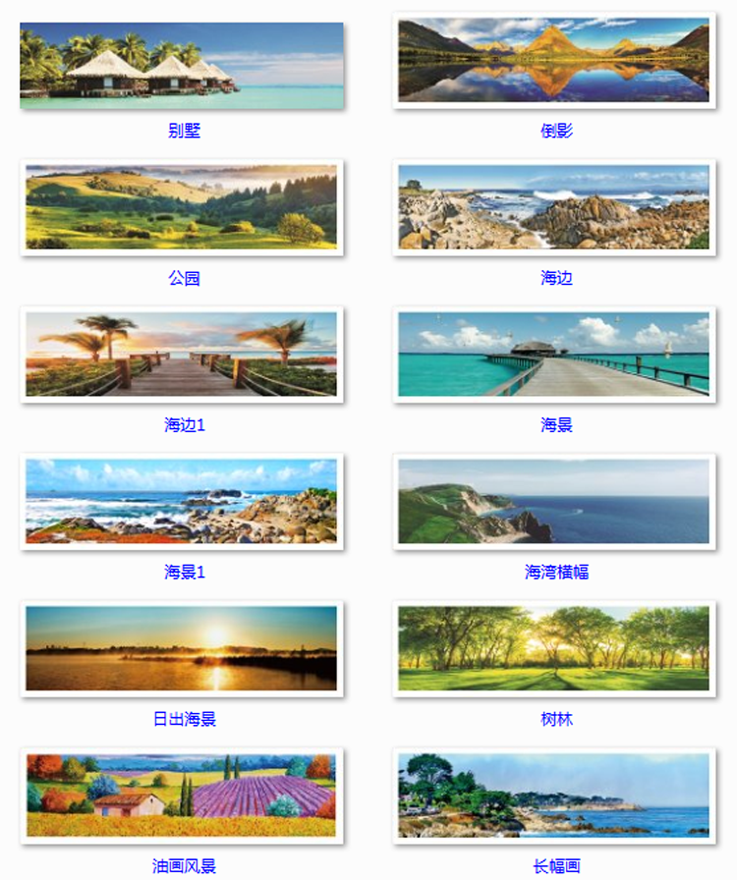Open the 别墅 panorama thumbnail
The width and height of the screenshot is (737, 880).
click(181, 66)
